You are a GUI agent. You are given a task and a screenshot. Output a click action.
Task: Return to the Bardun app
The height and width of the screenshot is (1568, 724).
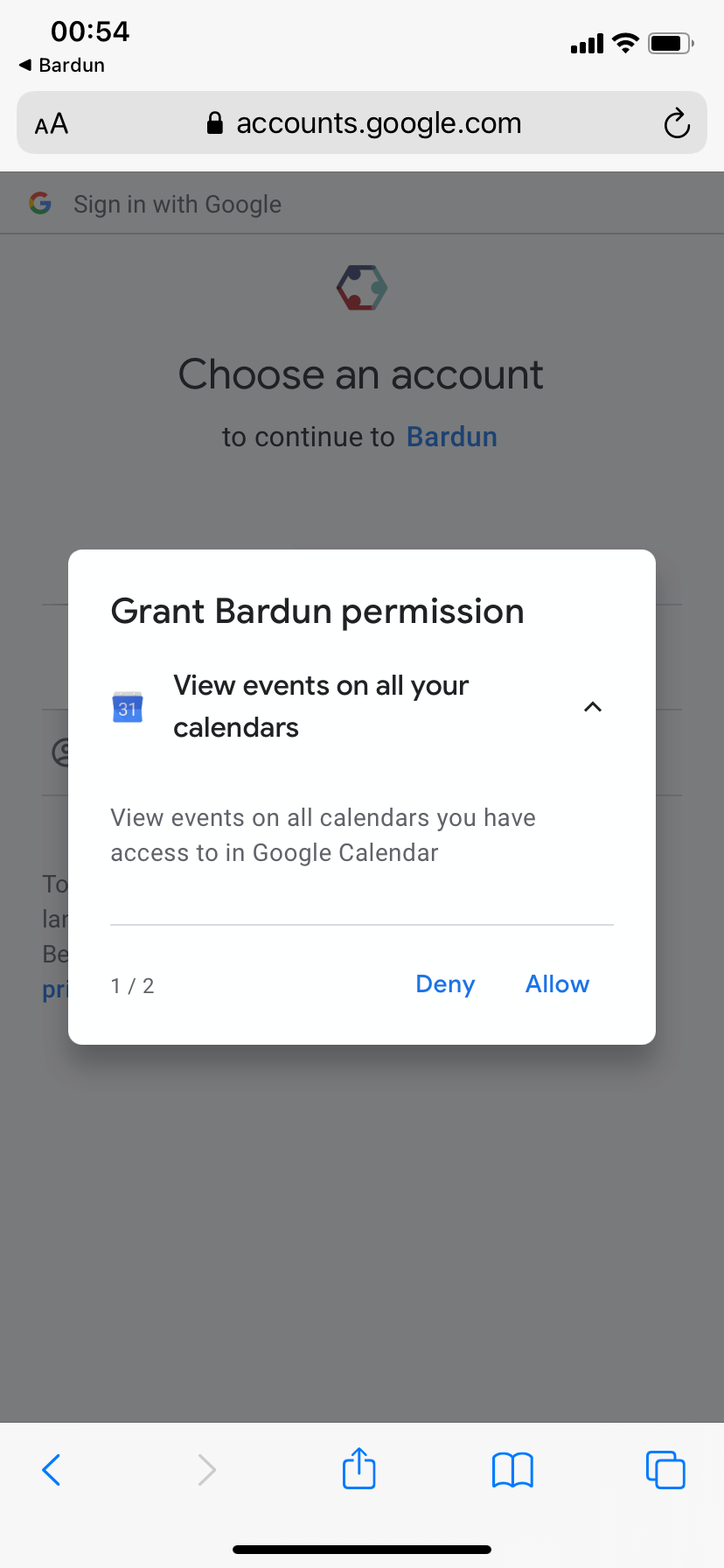[62, 66]
